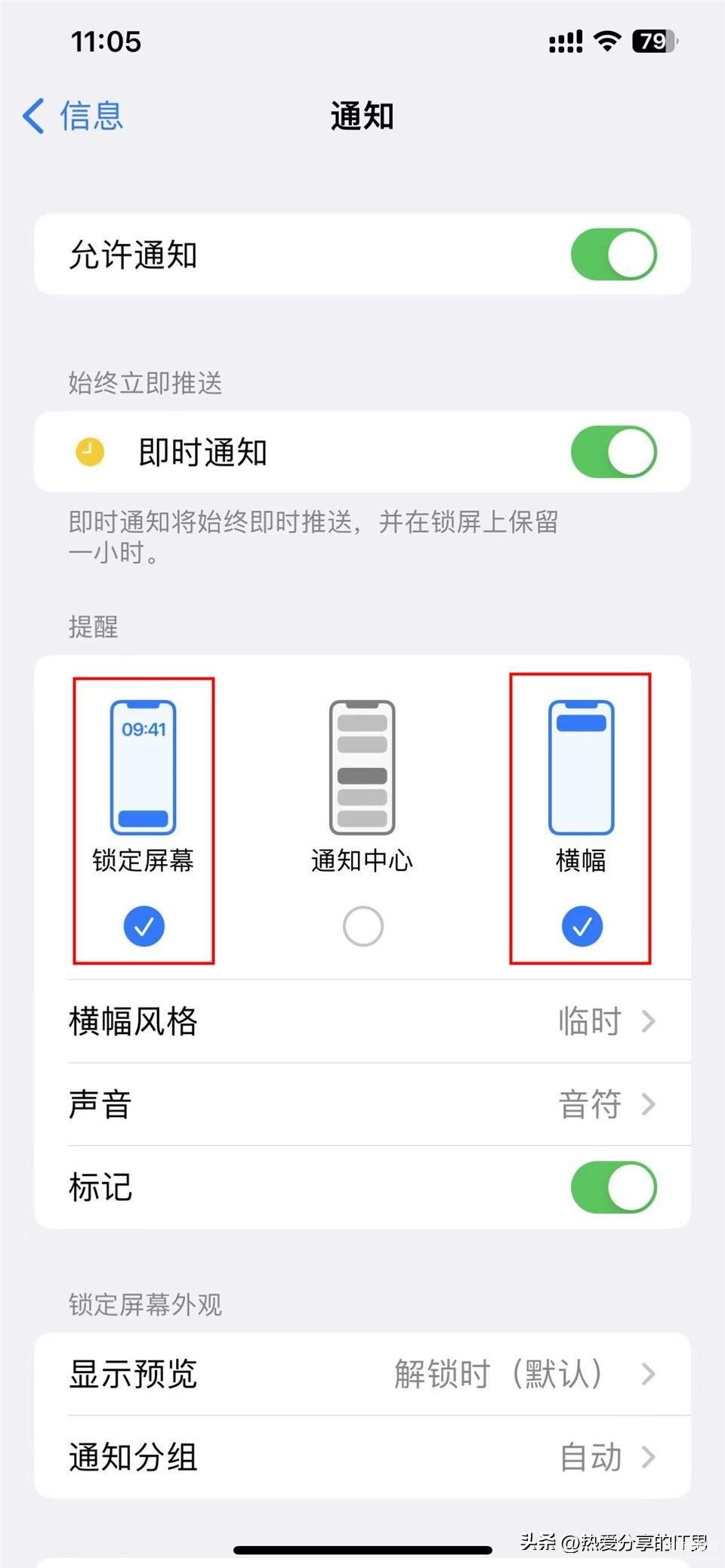The width and height of the screenshot is (725, 1568).
Task: Turn off the 标记 switch
Action: [613, 1187]
